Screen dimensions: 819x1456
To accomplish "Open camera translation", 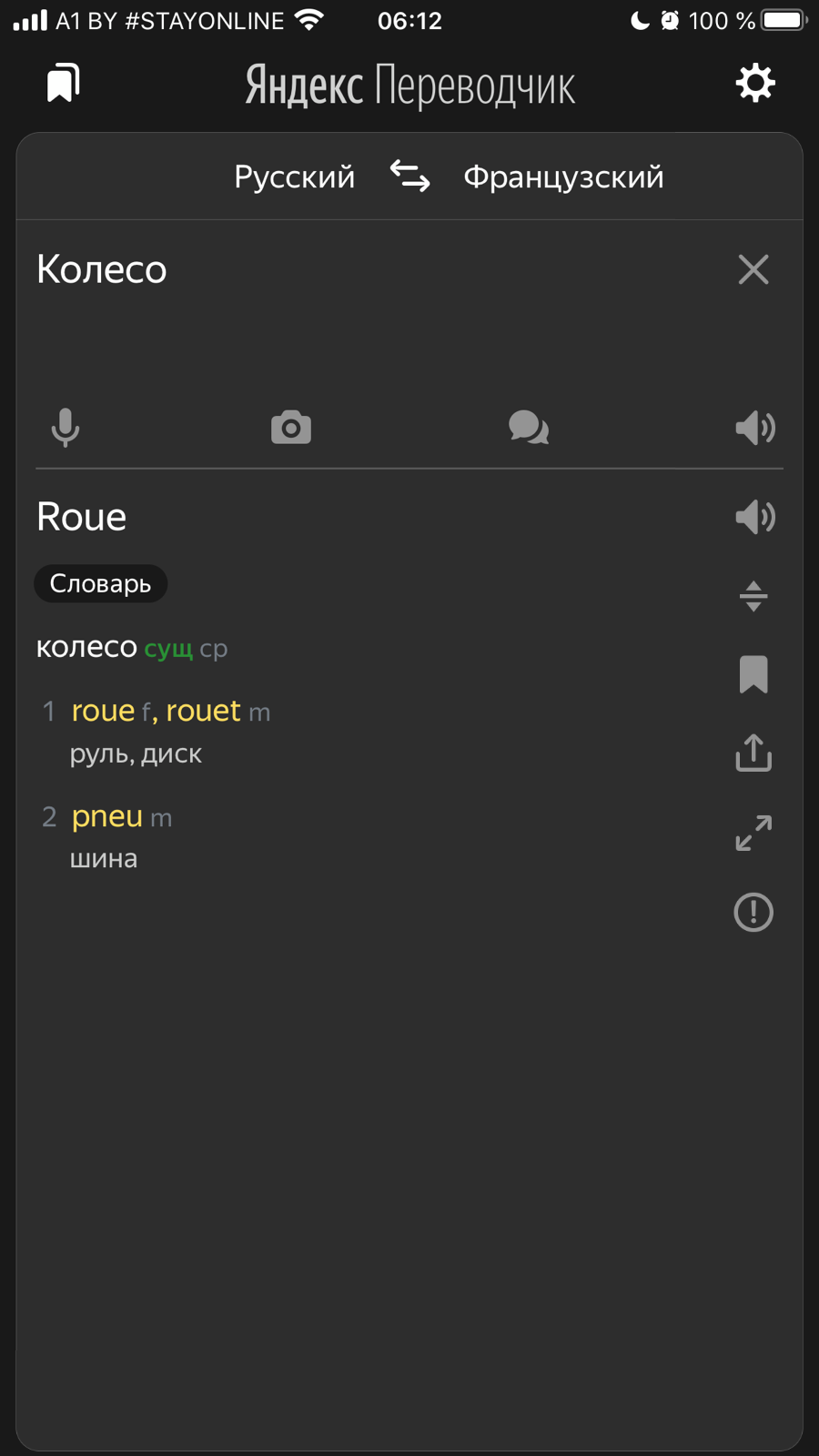I will point(291,428).
